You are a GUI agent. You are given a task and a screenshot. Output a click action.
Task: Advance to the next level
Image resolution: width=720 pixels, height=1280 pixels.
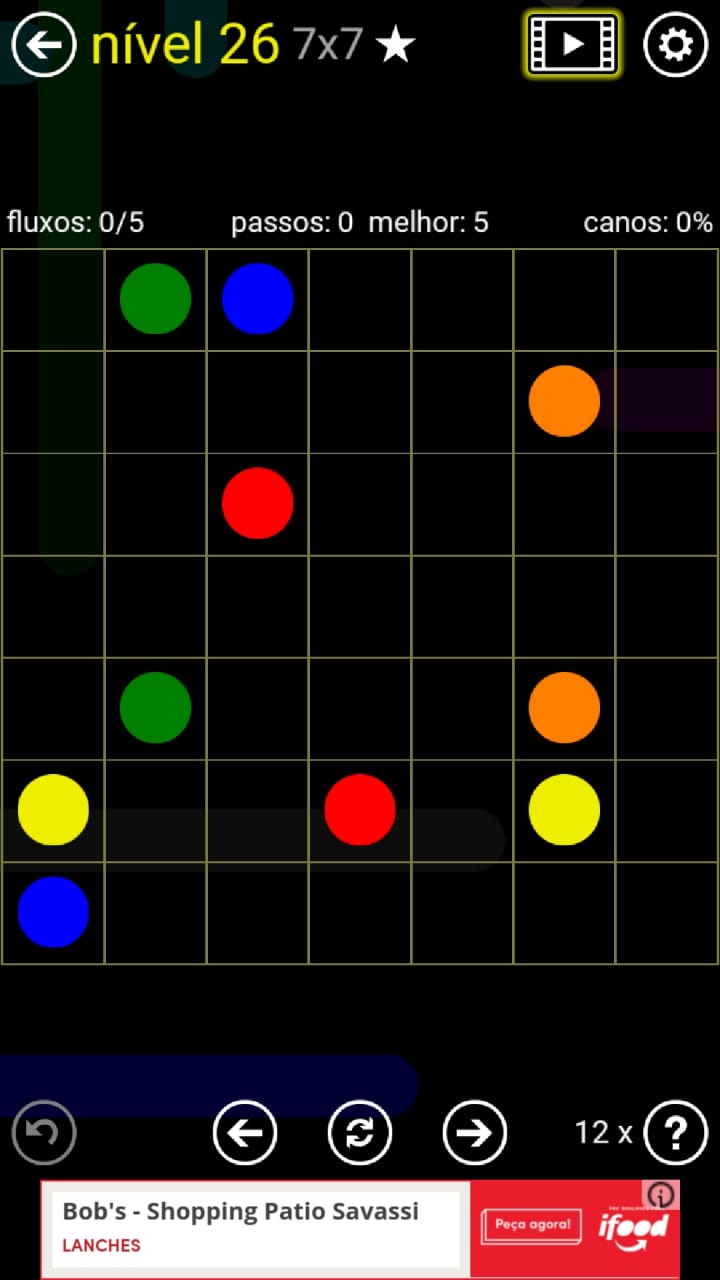pyautogui.click(x=474, y=1132)
